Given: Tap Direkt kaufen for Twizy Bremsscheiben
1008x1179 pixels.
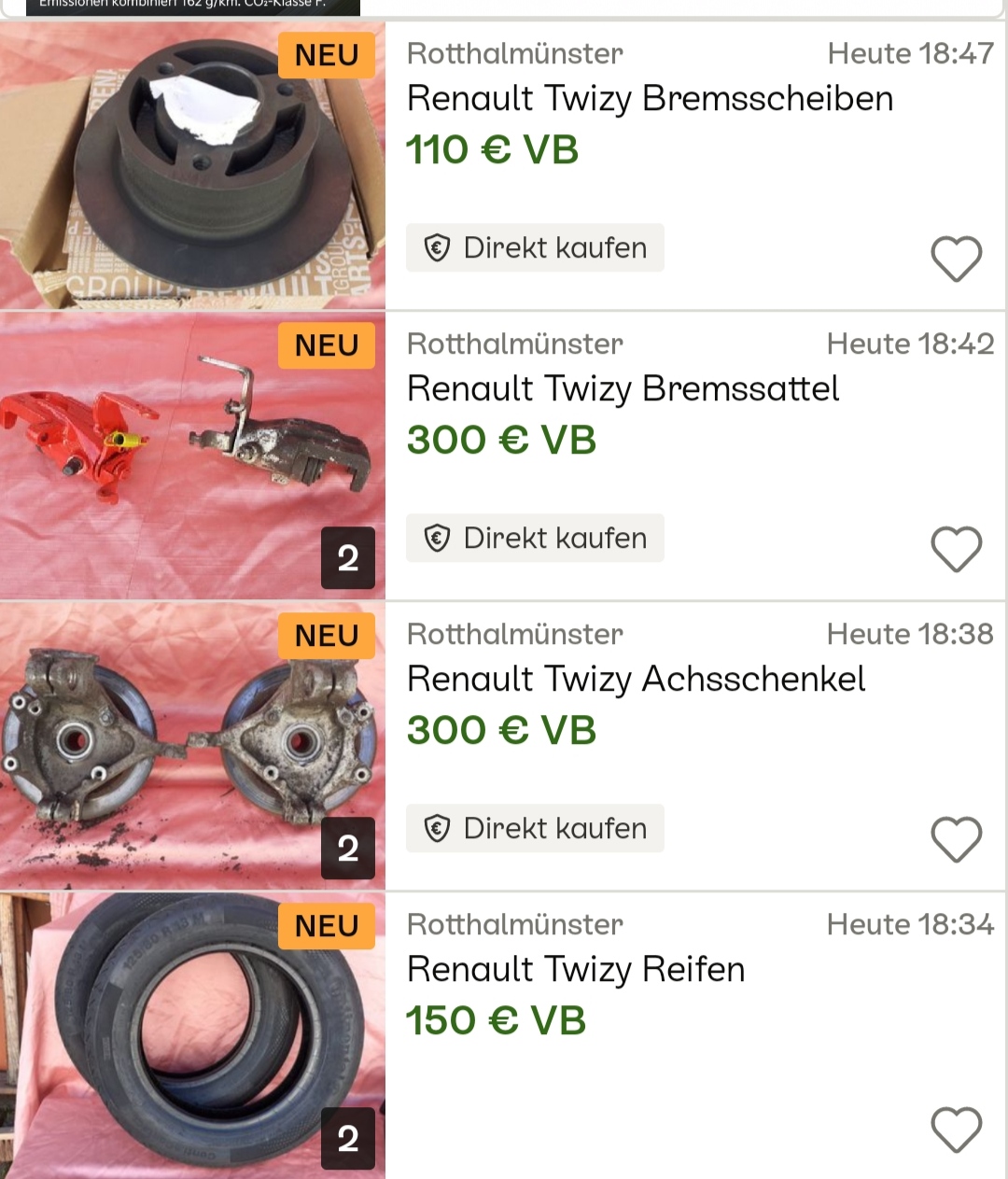Looking at the screenshot, I should coord(535,247).
